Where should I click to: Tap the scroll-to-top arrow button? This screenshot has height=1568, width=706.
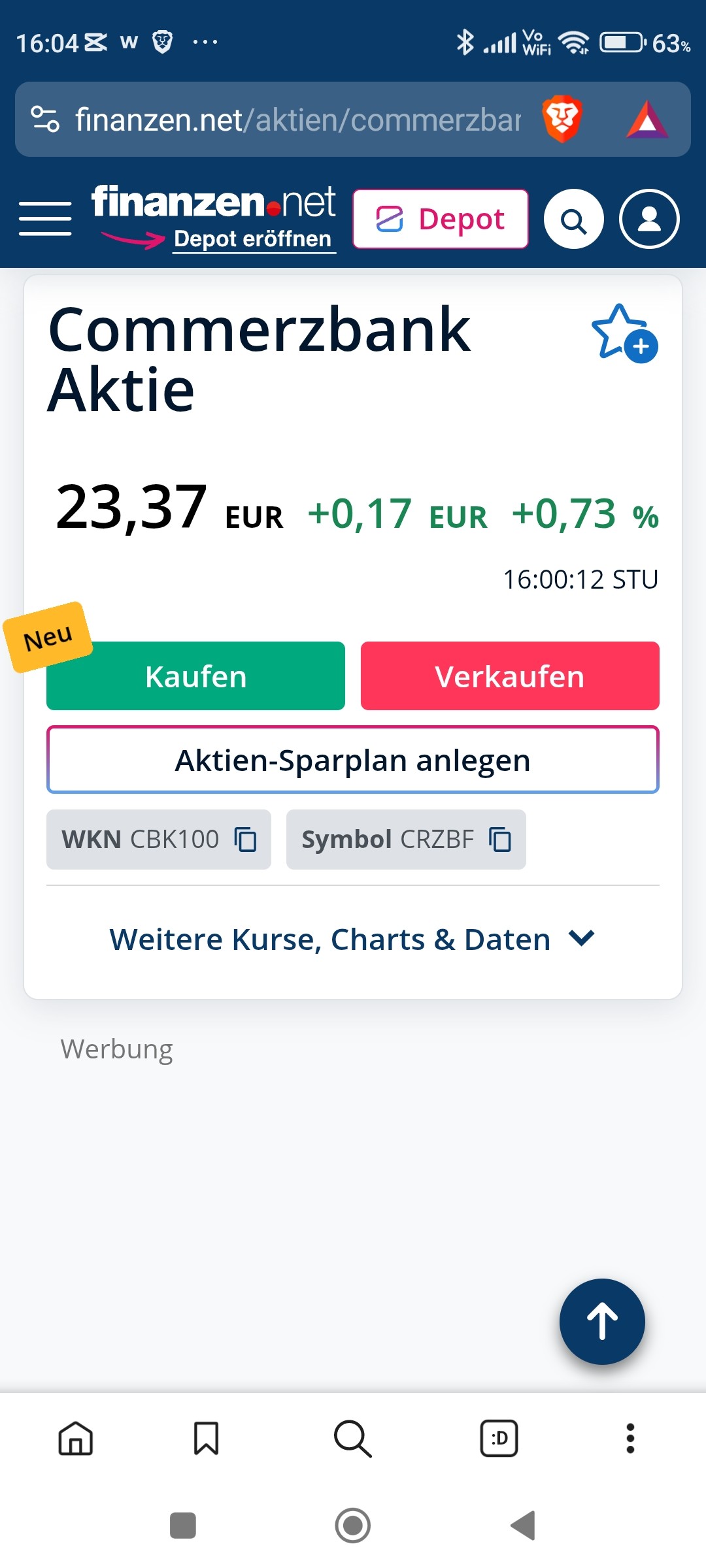coord(602,1322)
